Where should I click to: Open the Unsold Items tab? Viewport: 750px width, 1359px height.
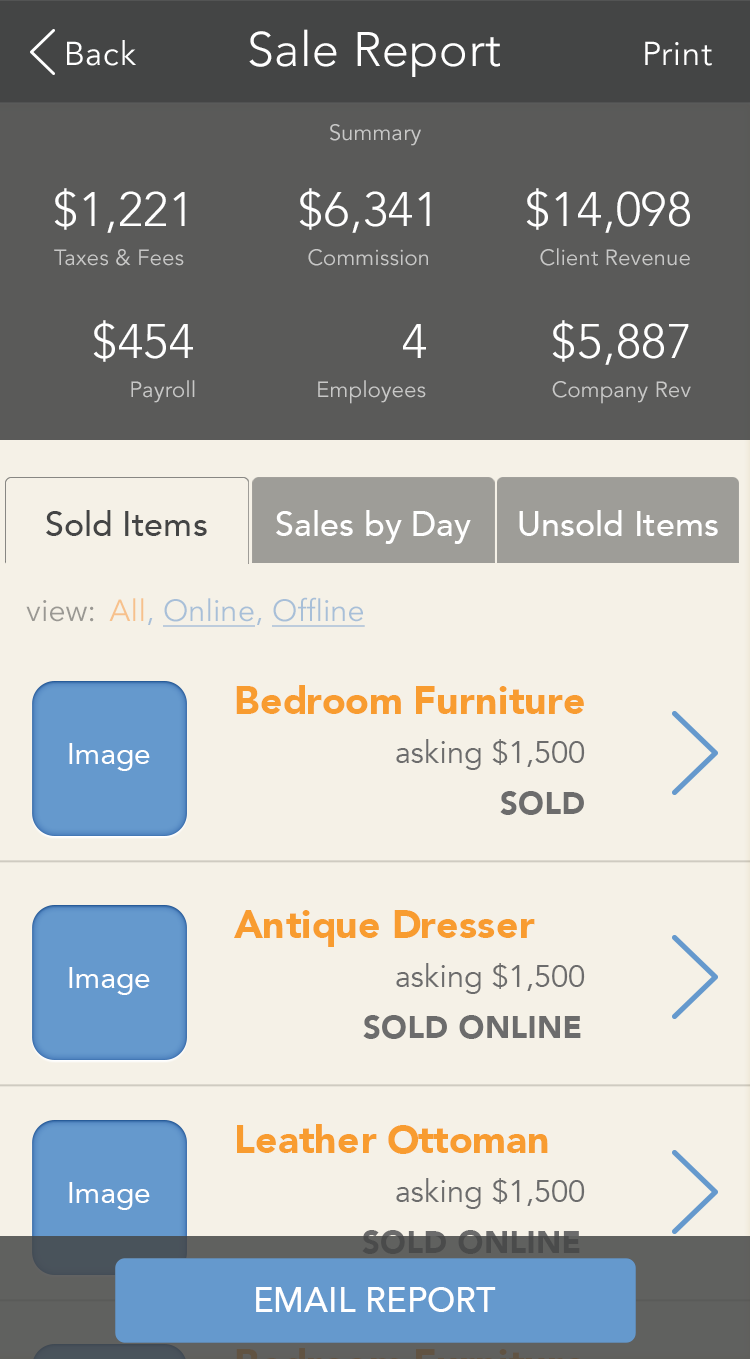(618, 521)
